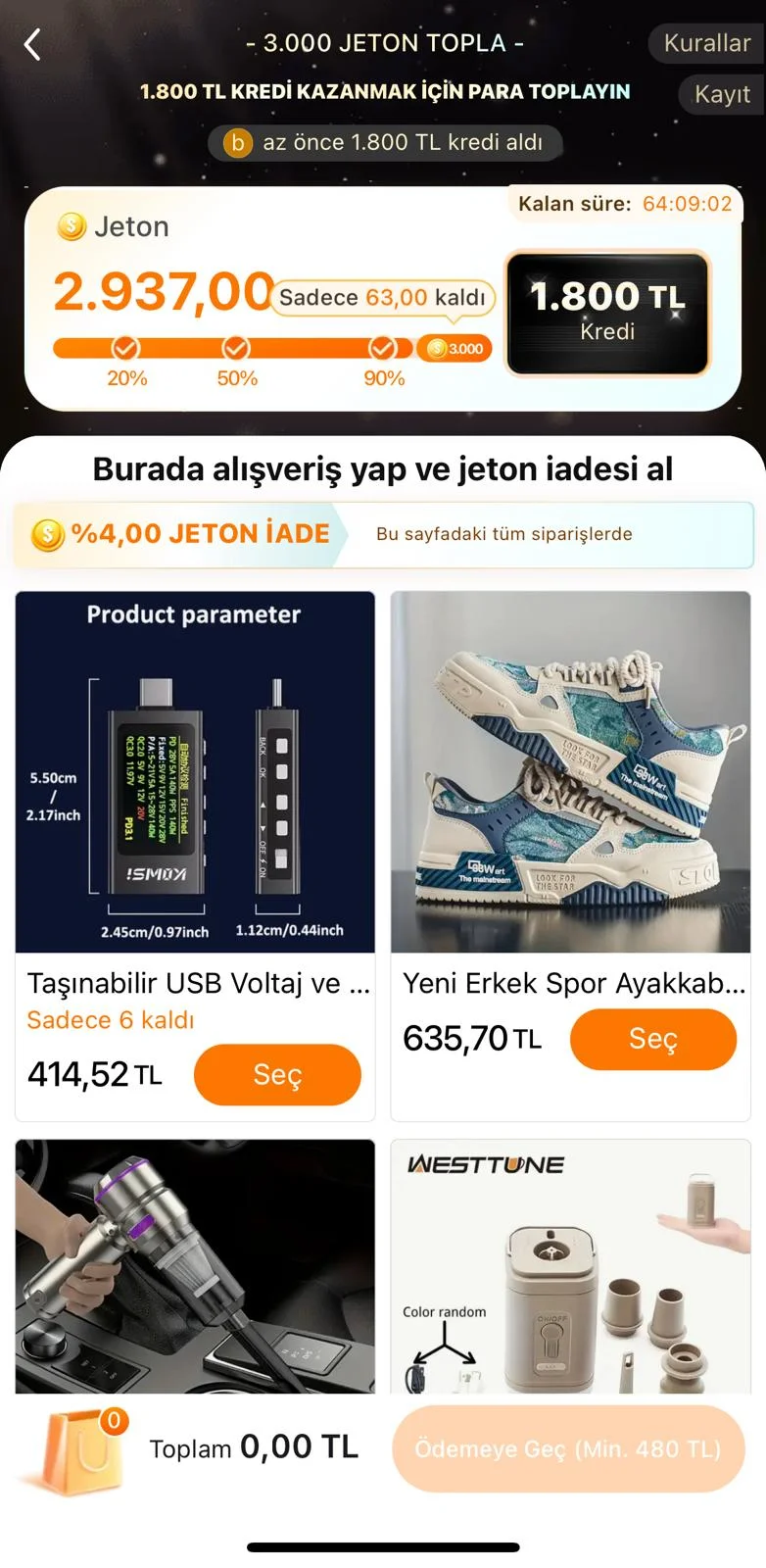Open the WESTTUNE mini pump product
Image resolution: width=766 pixels, height=1568 pixels.
click(x=570, y=1265)
